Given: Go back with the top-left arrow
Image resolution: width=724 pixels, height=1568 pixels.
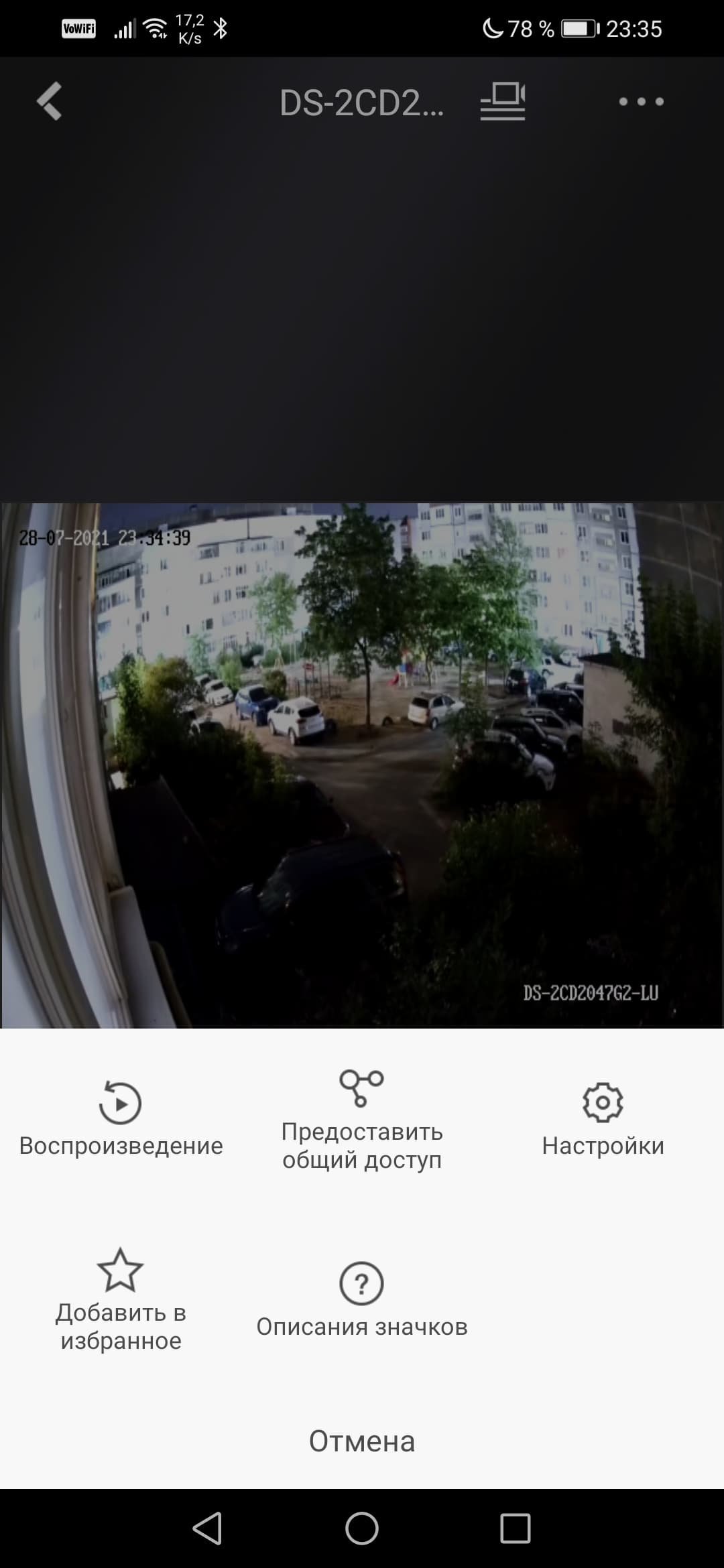Looking at the screenshot, I should point(50,101).
